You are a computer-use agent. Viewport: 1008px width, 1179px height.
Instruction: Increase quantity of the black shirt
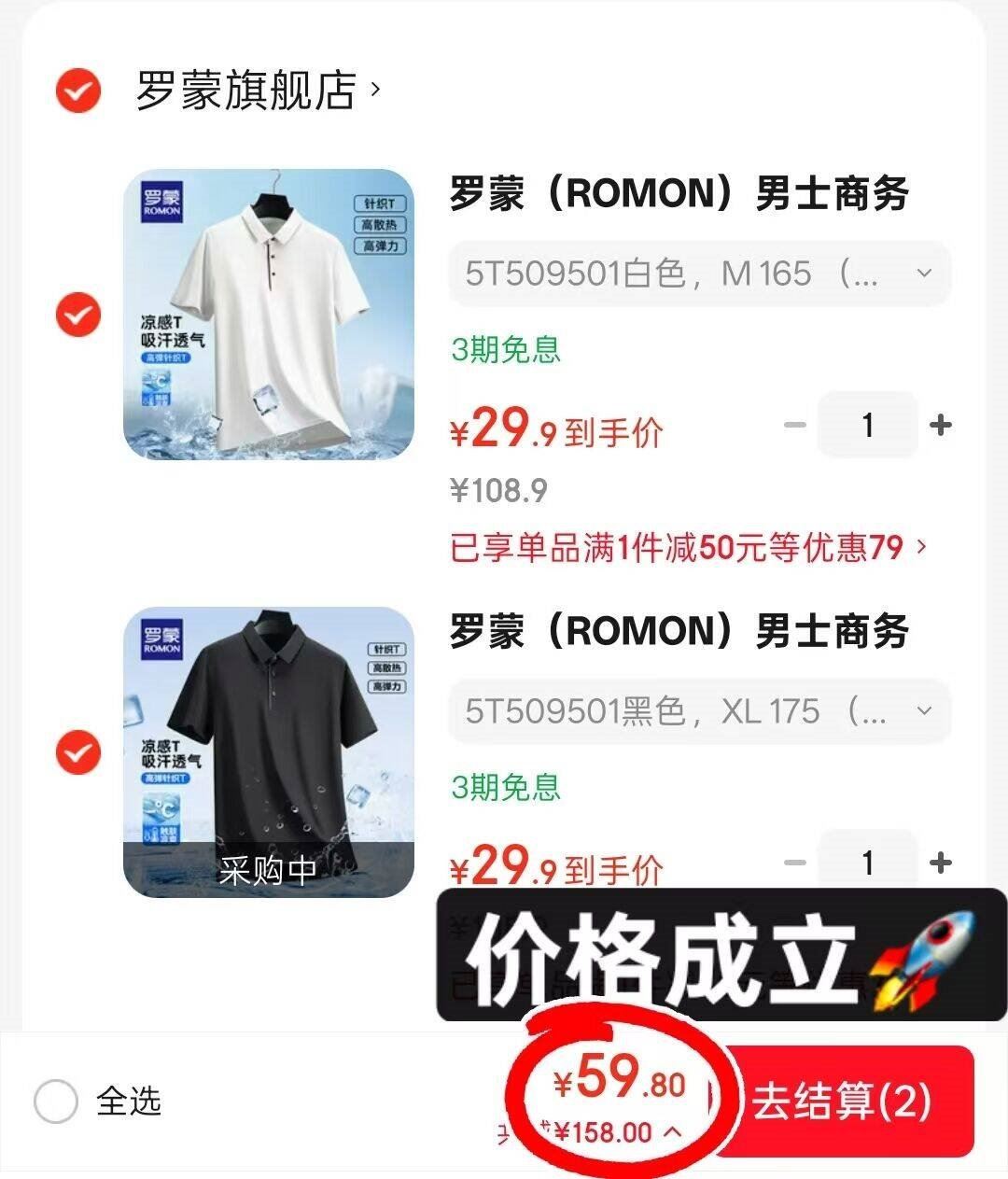(x=941, y=863)
